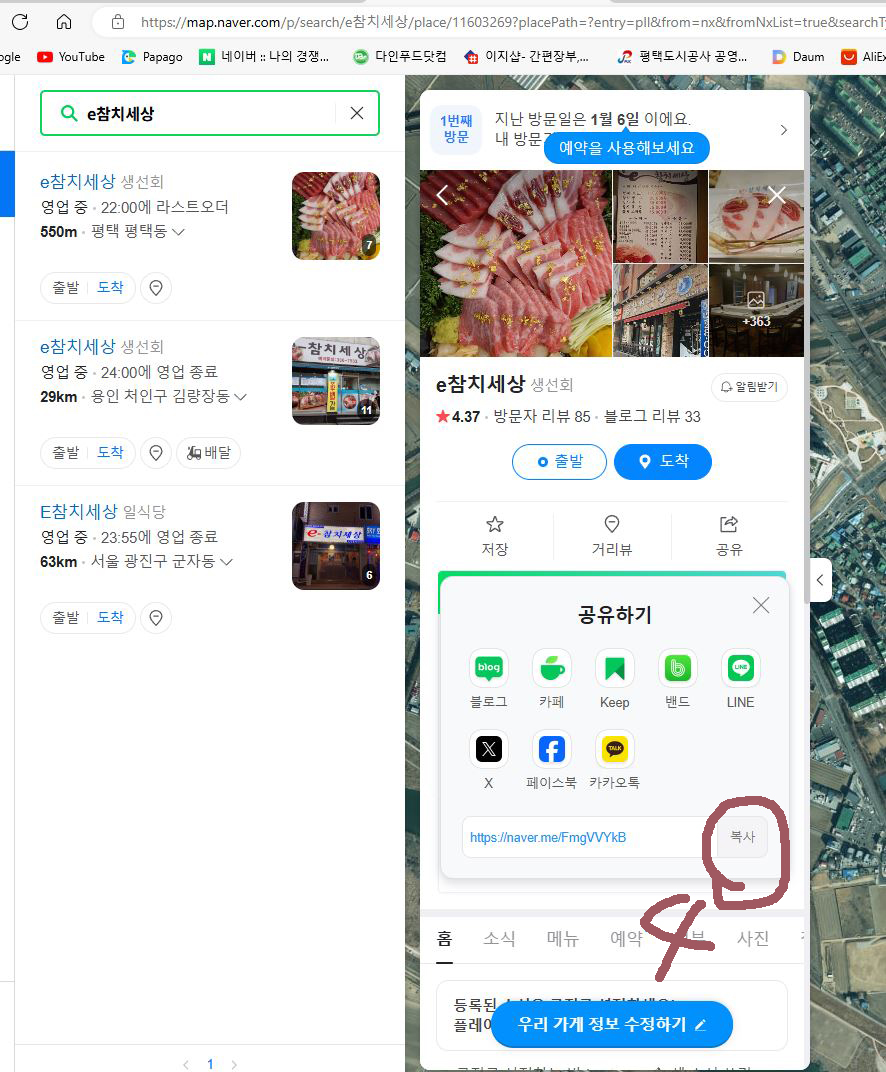The height and width of the screenshot is (1072, 886).
Task: Close the 공유하기 share dialog
Action: pyautogui.click(x=761, y=605)
